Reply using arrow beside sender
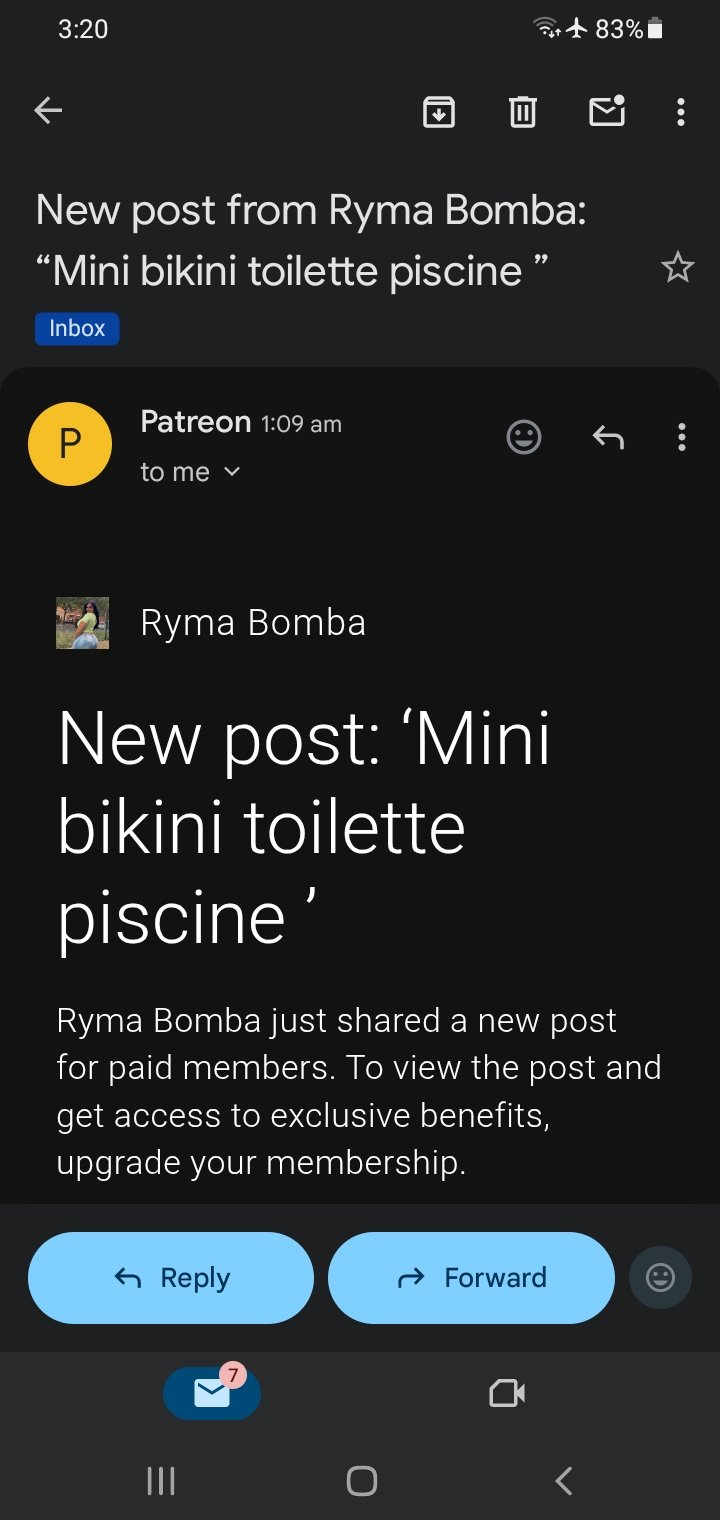The image size is (720, 1520). coord(607,437)
